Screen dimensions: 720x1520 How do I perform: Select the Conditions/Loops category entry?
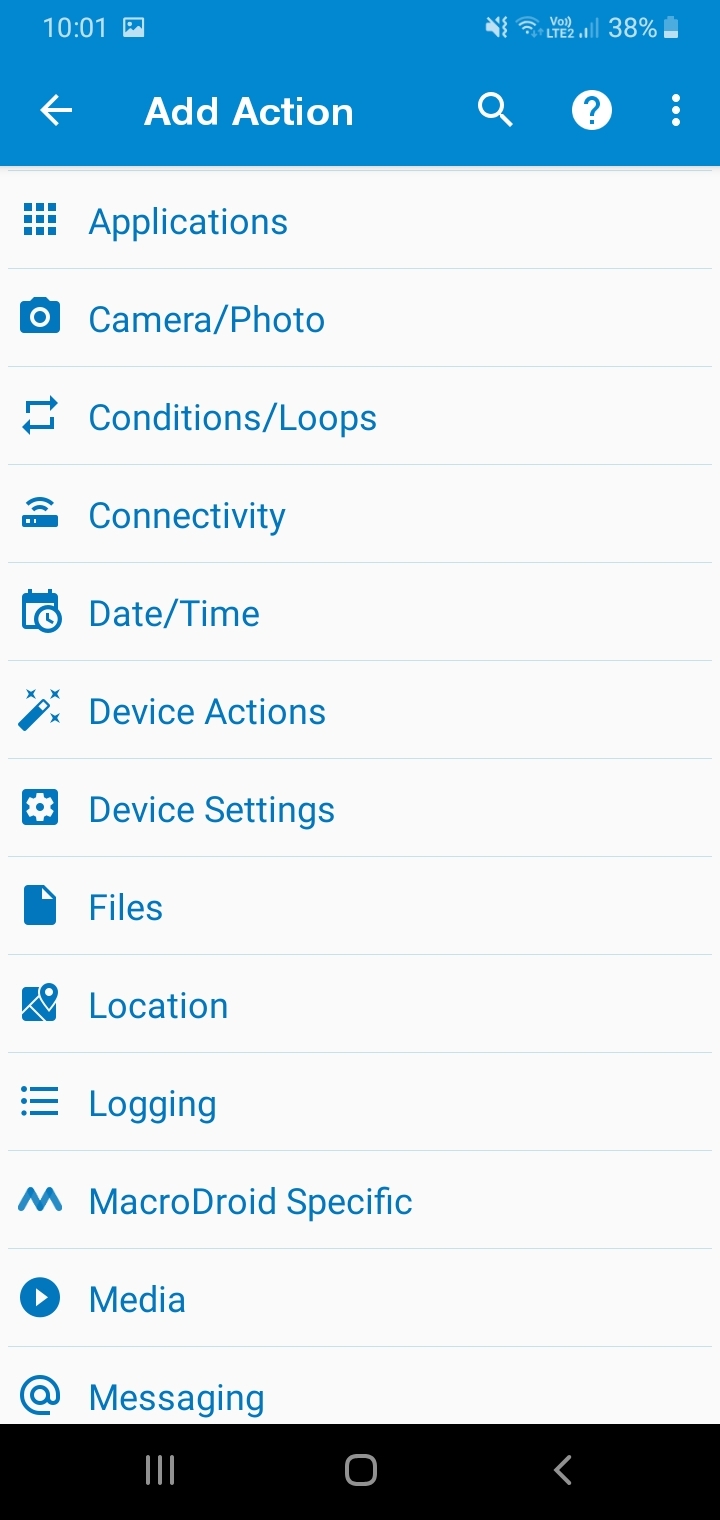pos(232,415)
